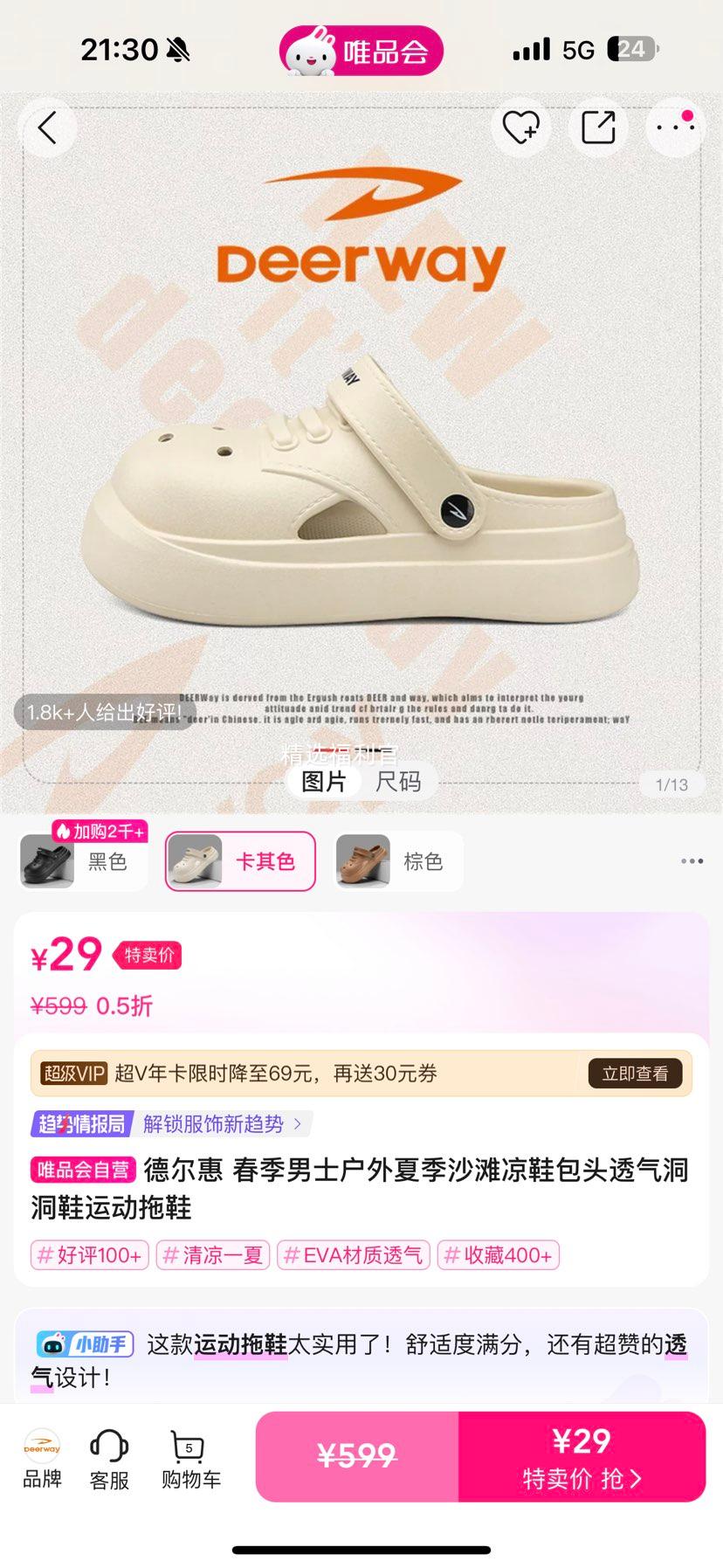
Task: Open the 购物车 shopping cart
Action: coord(190,1459)
